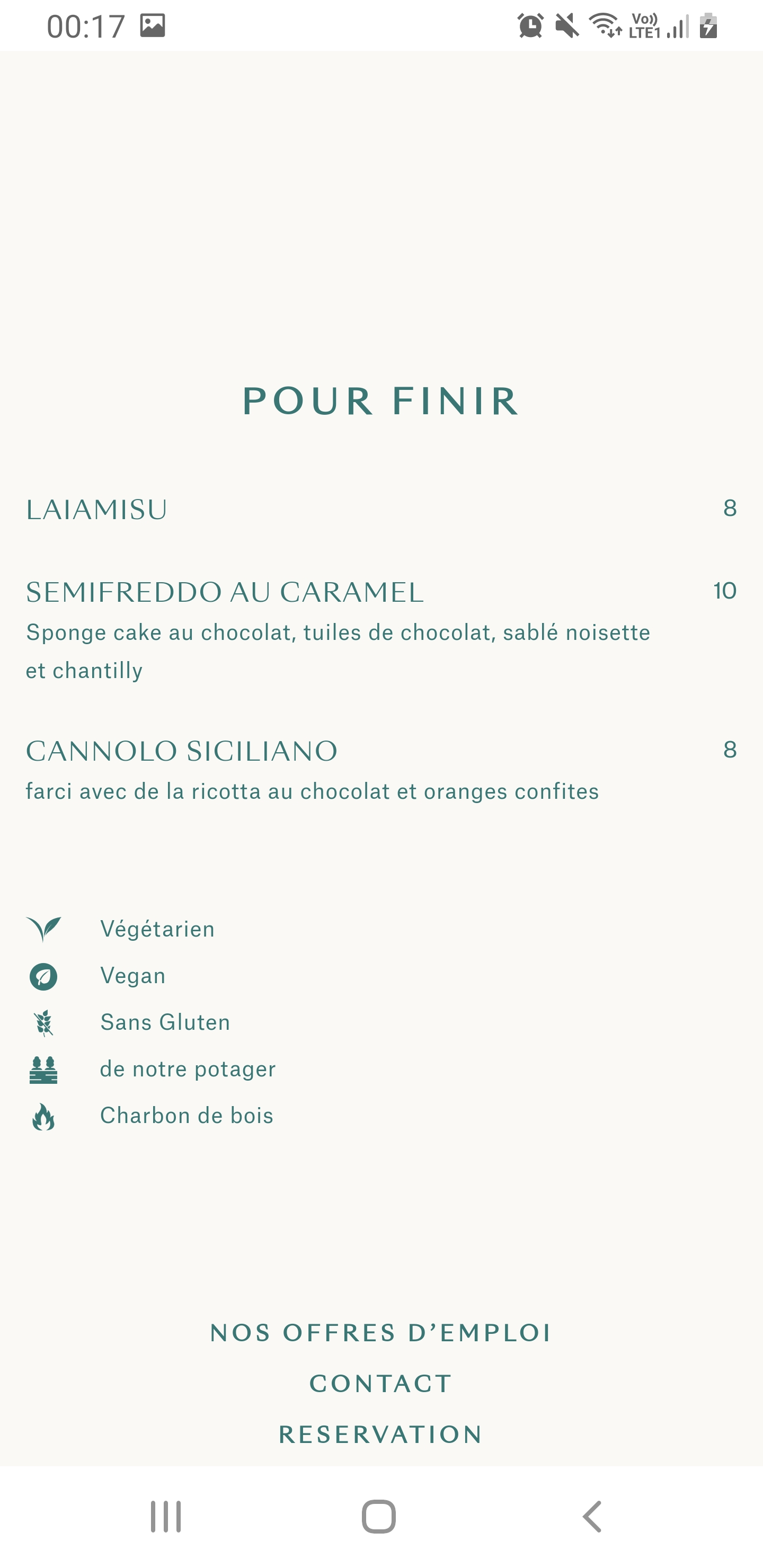Go to the home screen
Viewport: 763px width, 1568px height.
click(379, 1516)
